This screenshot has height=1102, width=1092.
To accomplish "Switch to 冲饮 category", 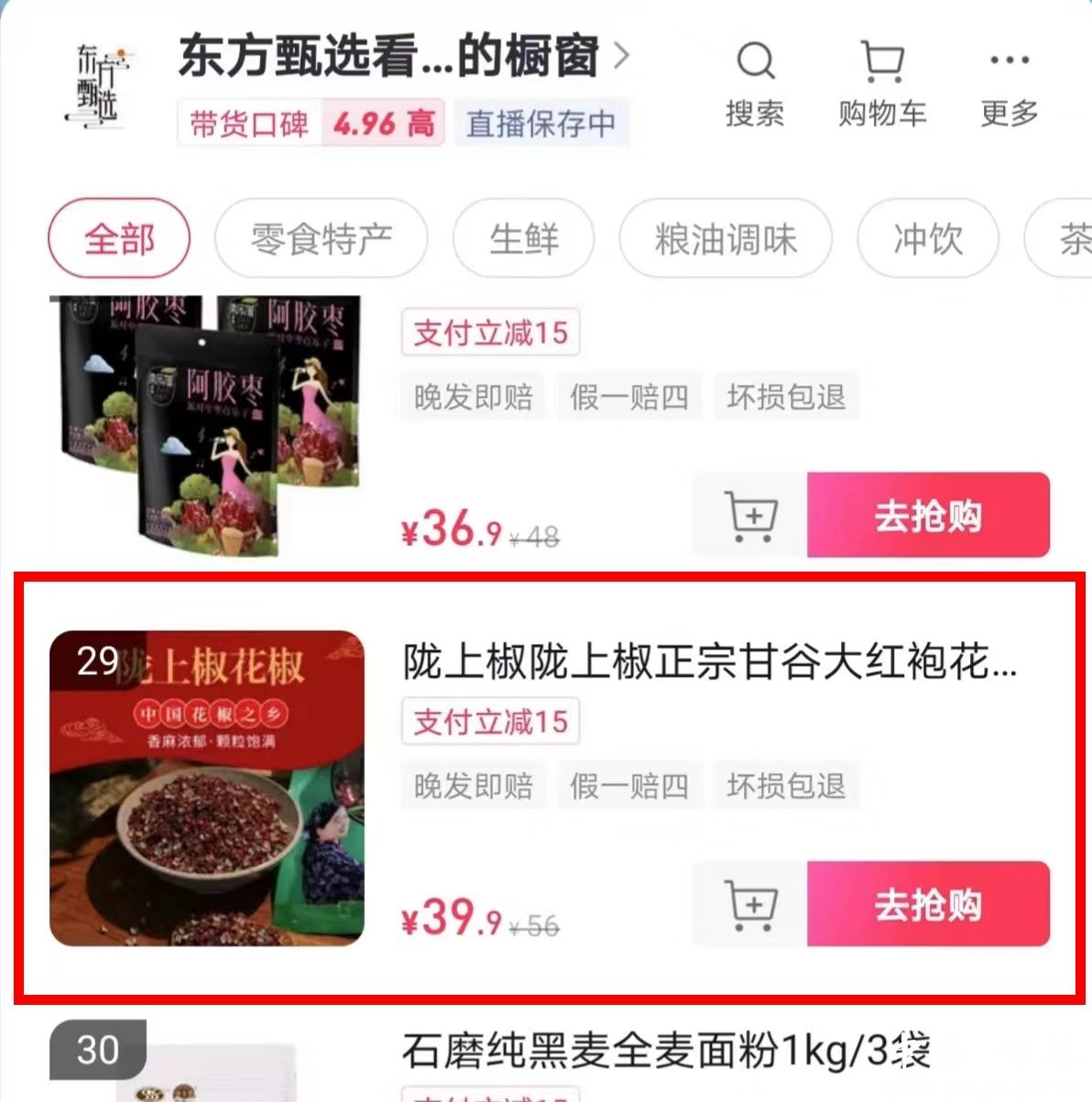I will (x=927, y=239).
